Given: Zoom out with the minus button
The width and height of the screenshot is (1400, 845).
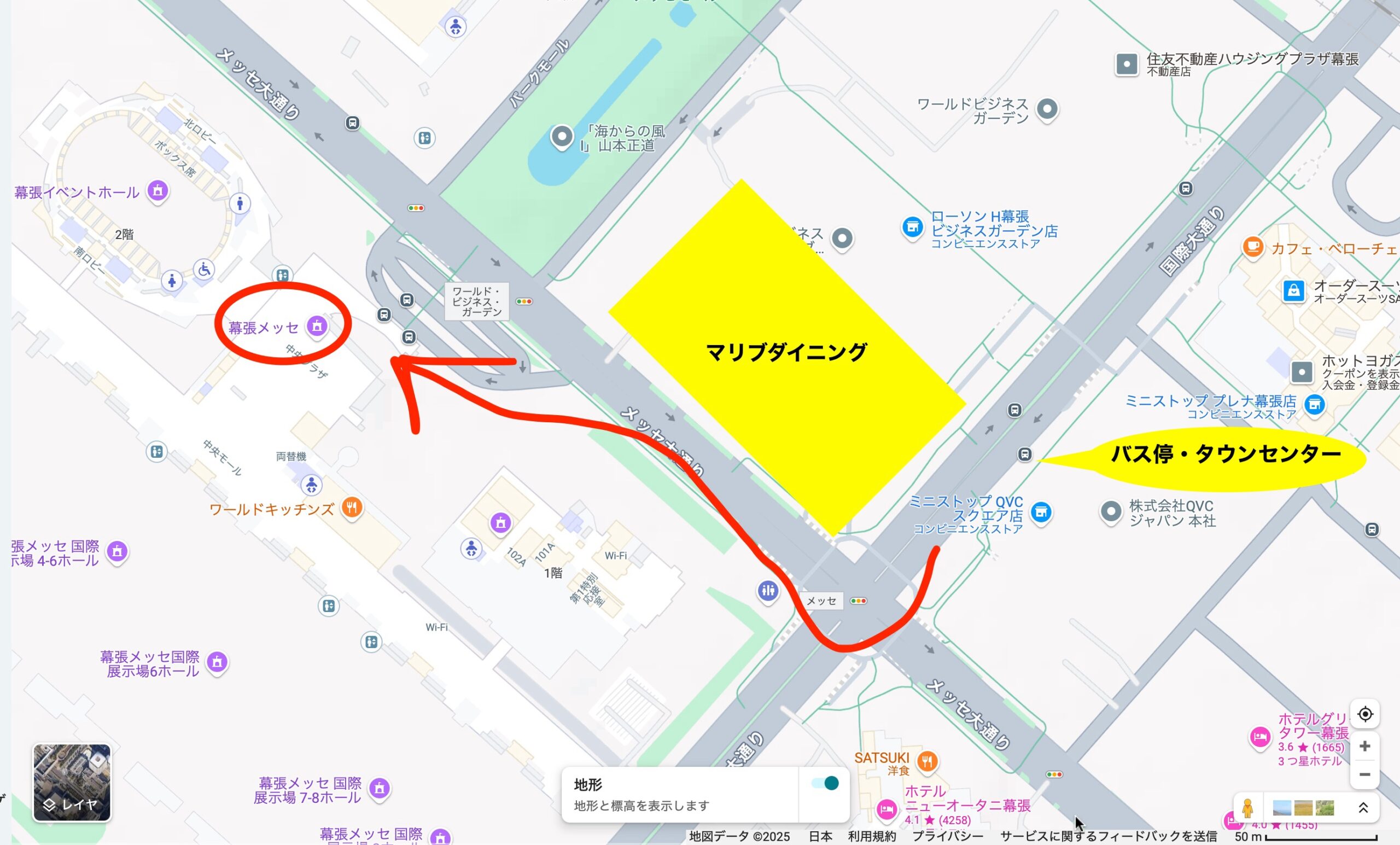Looking at the screenshot, I should (1365, 774).
